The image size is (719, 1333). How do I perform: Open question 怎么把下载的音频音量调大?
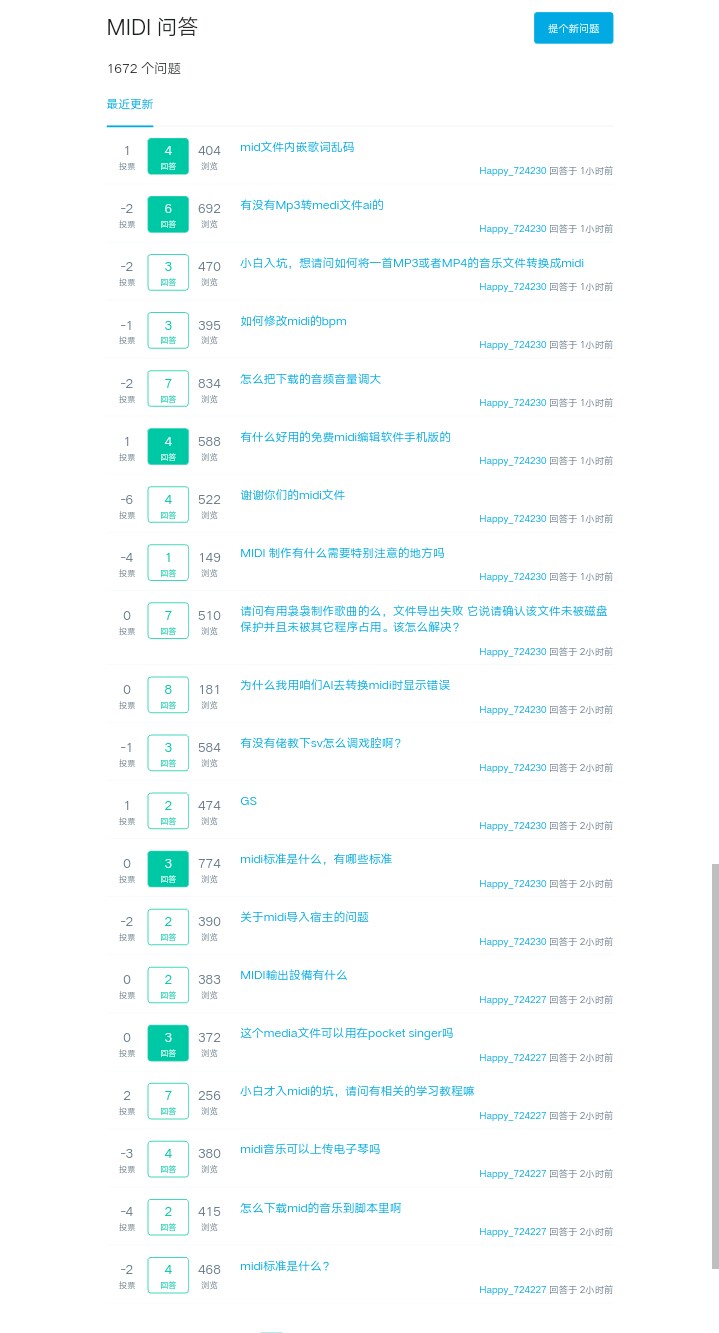pos(310,379)
